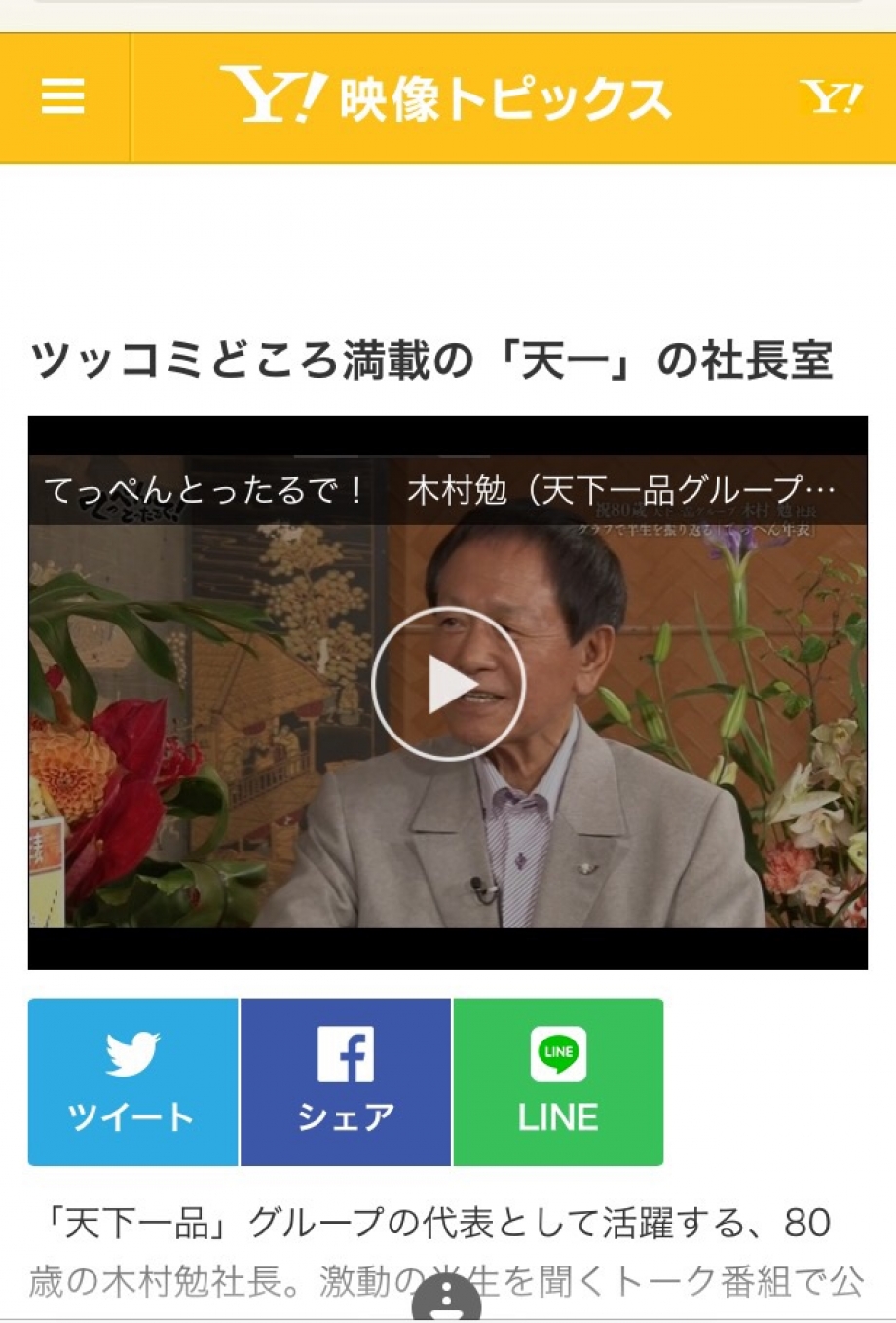Open the hamburger menu
This screenshot has width=896, height=1323.
[63, 97]
